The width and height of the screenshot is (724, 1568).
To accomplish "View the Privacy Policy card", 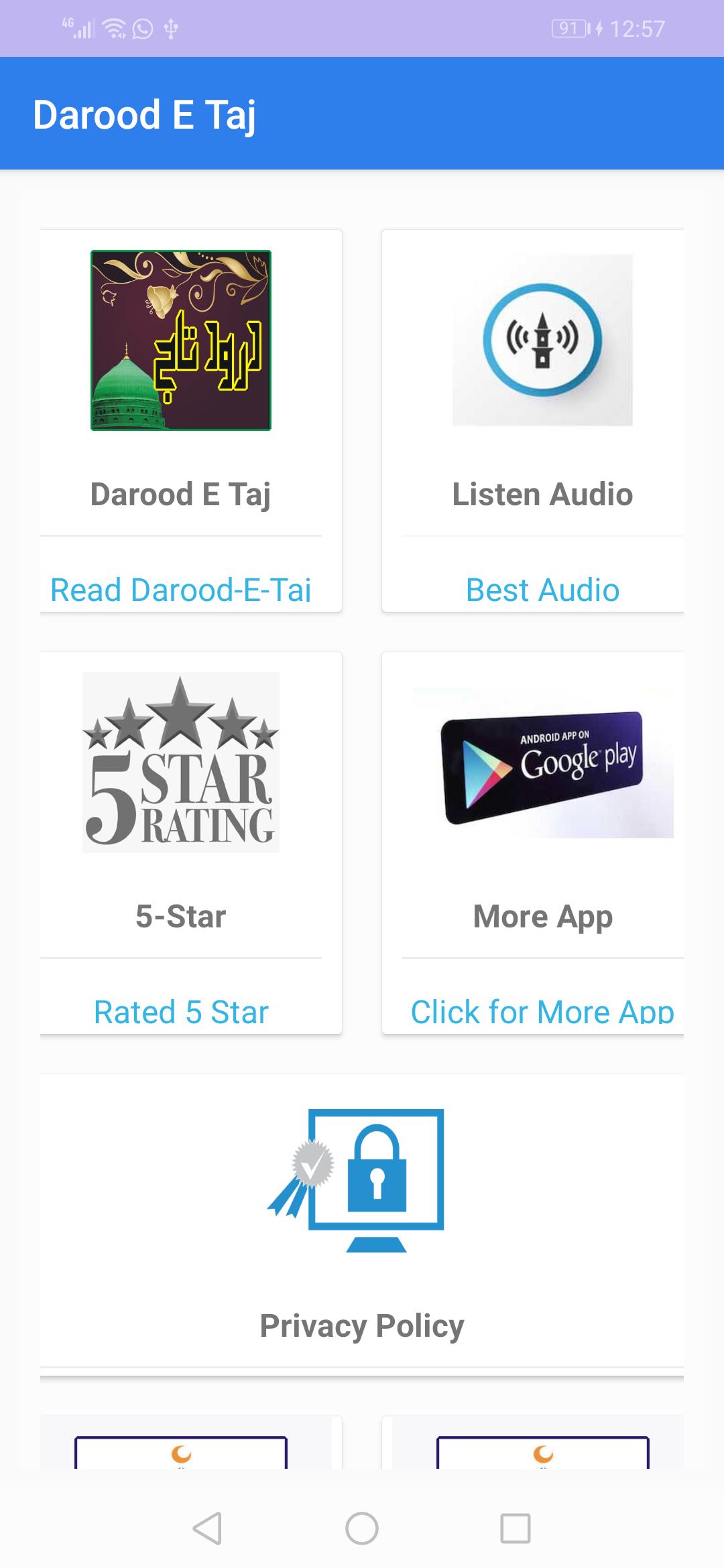I will 362,1220.
